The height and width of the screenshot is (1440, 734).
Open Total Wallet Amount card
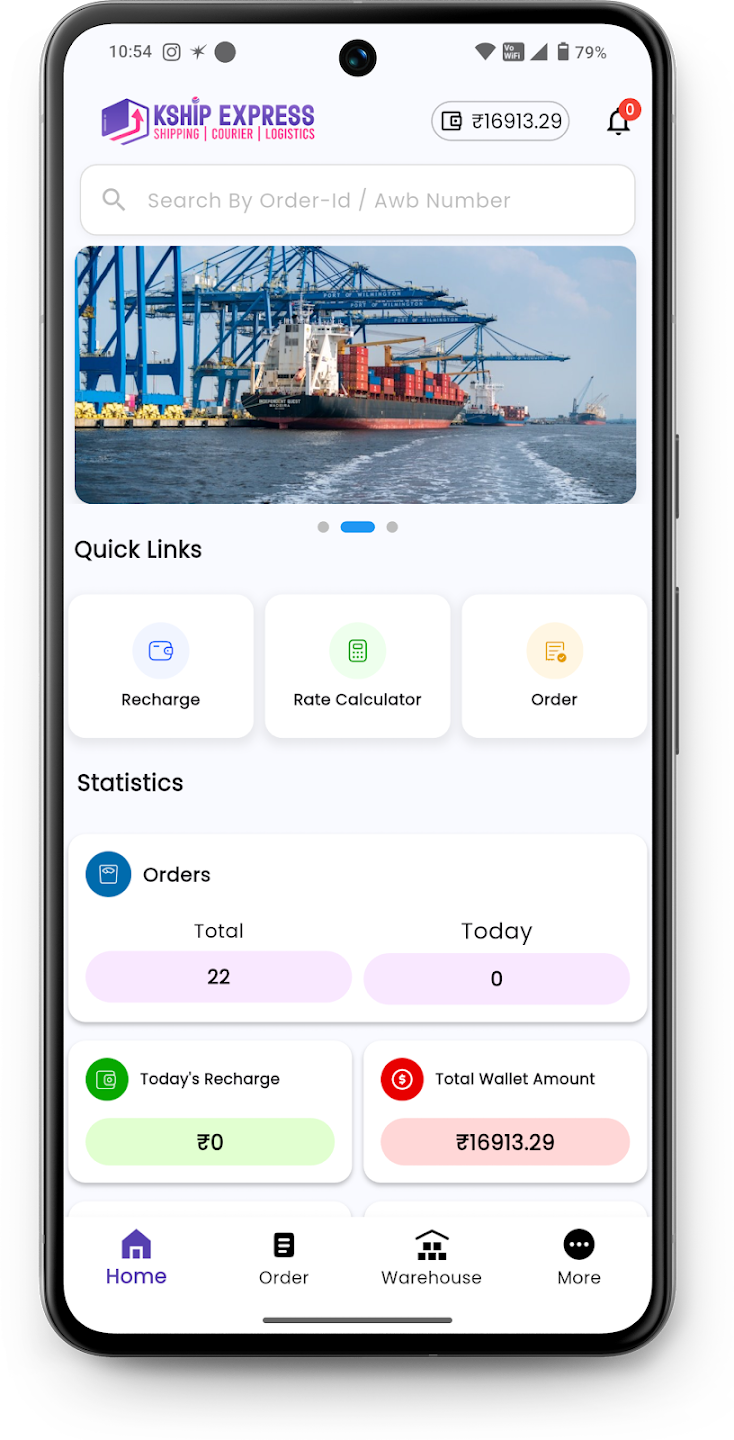[x=505, y=1111]
